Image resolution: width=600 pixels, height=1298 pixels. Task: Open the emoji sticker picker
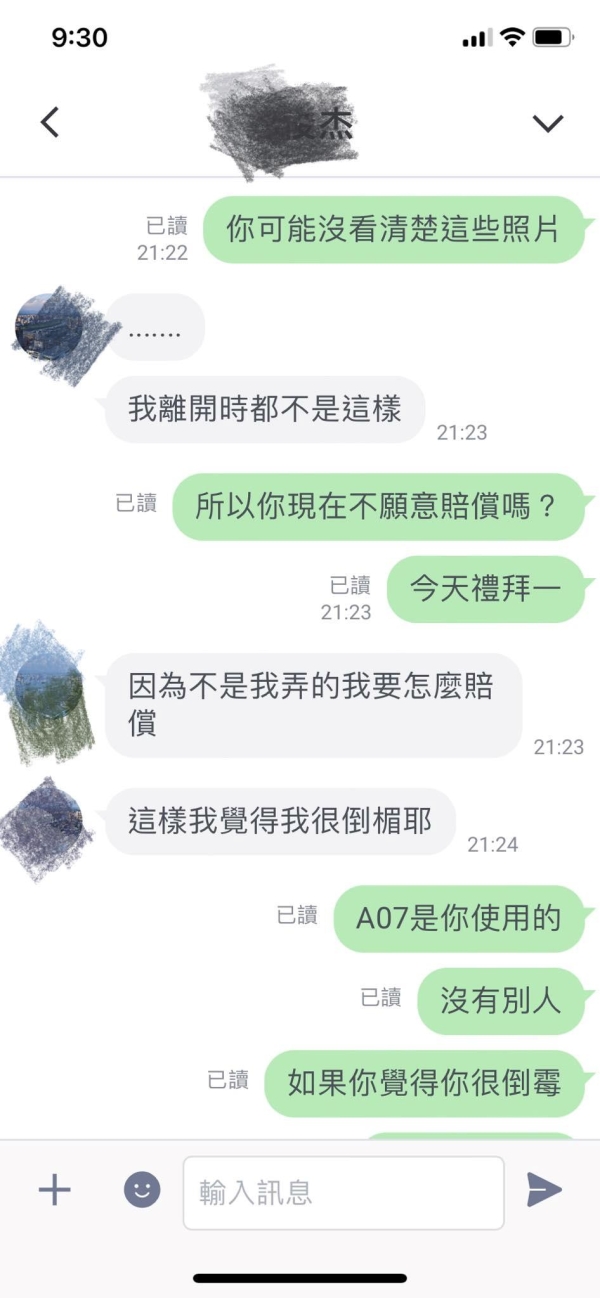142,1190
